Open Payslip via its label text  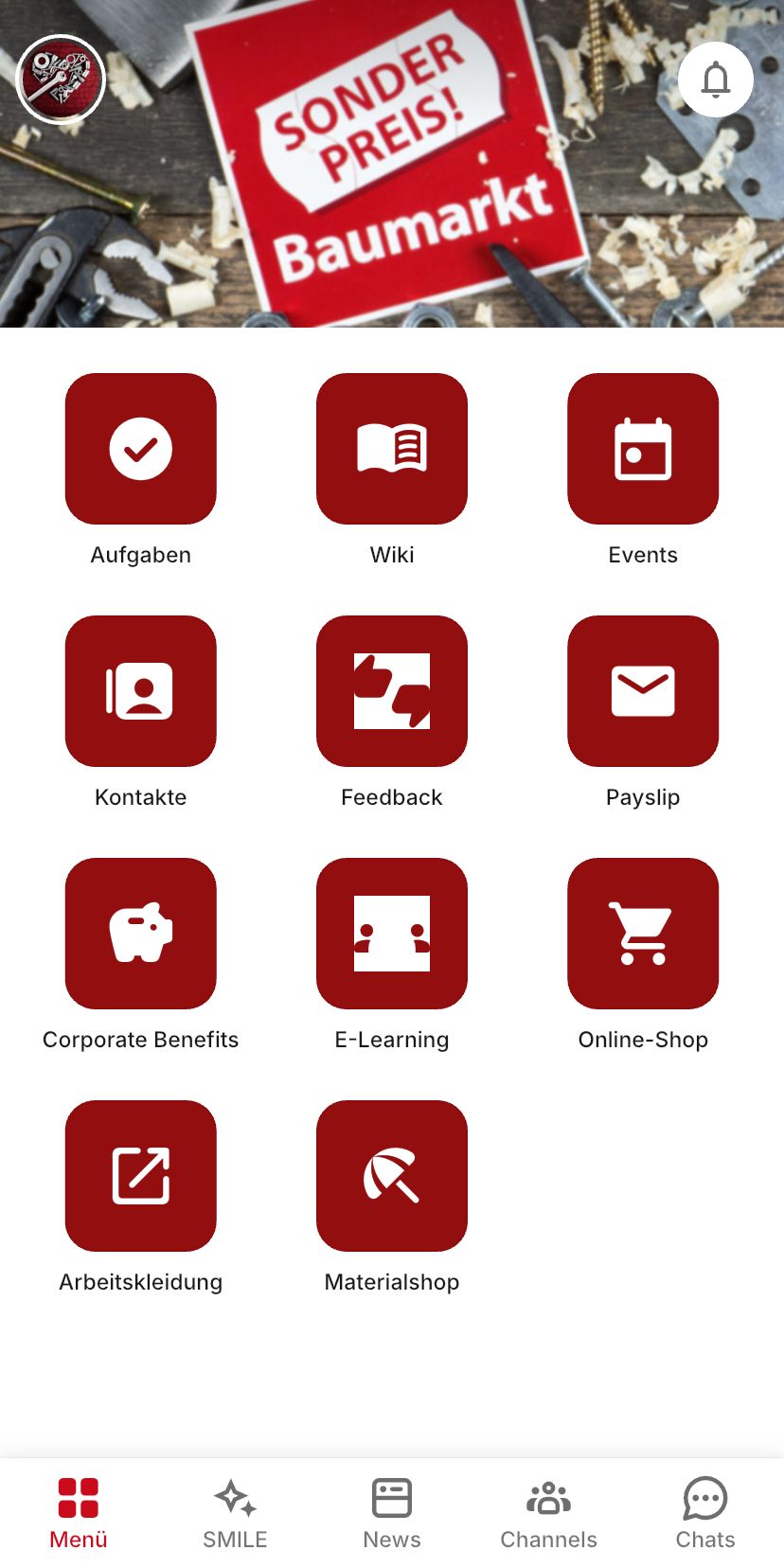tap(642, 796)
